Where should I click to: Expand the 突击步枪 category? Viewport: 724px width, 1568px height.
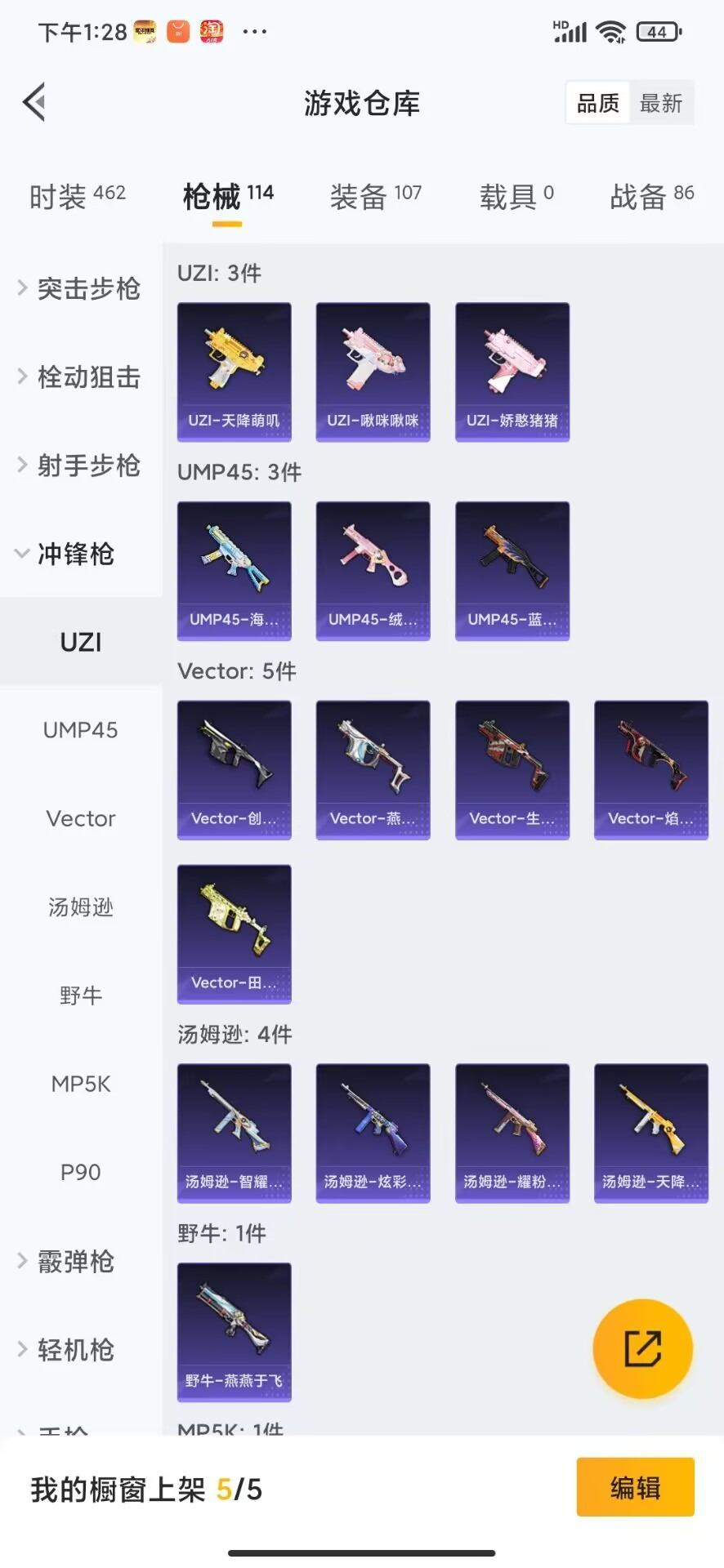tap(79, 288)
